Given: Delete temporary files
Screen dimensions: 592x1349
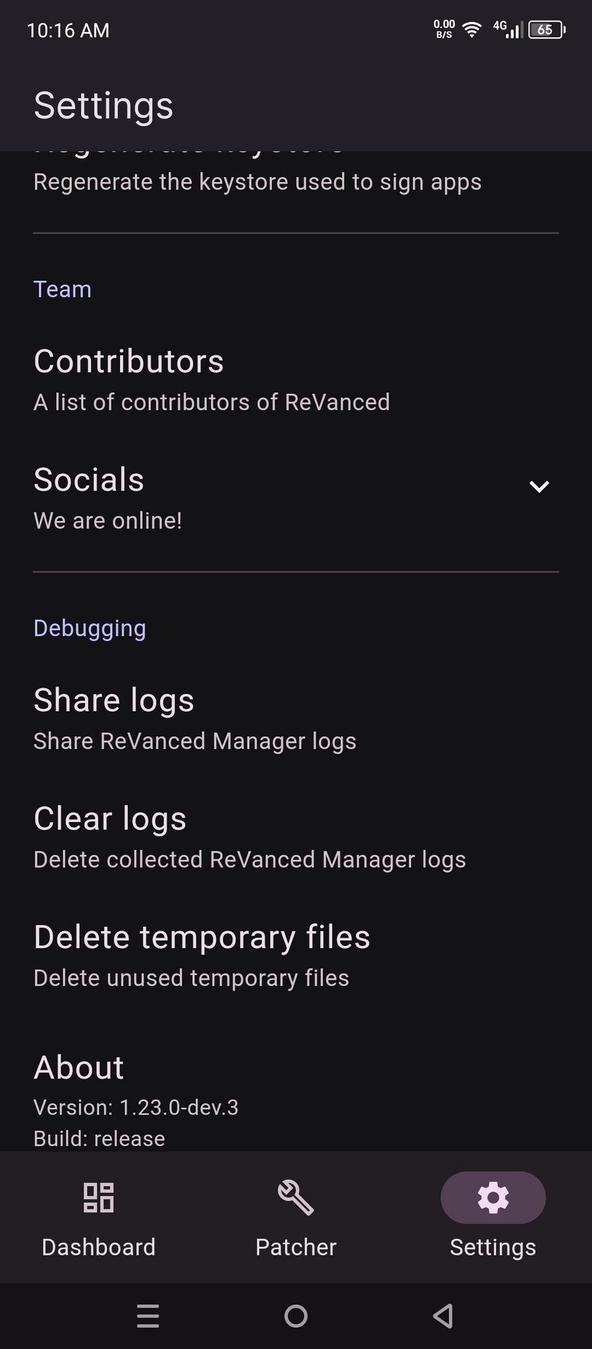Looking at the screenshot, I should [296, 955].
